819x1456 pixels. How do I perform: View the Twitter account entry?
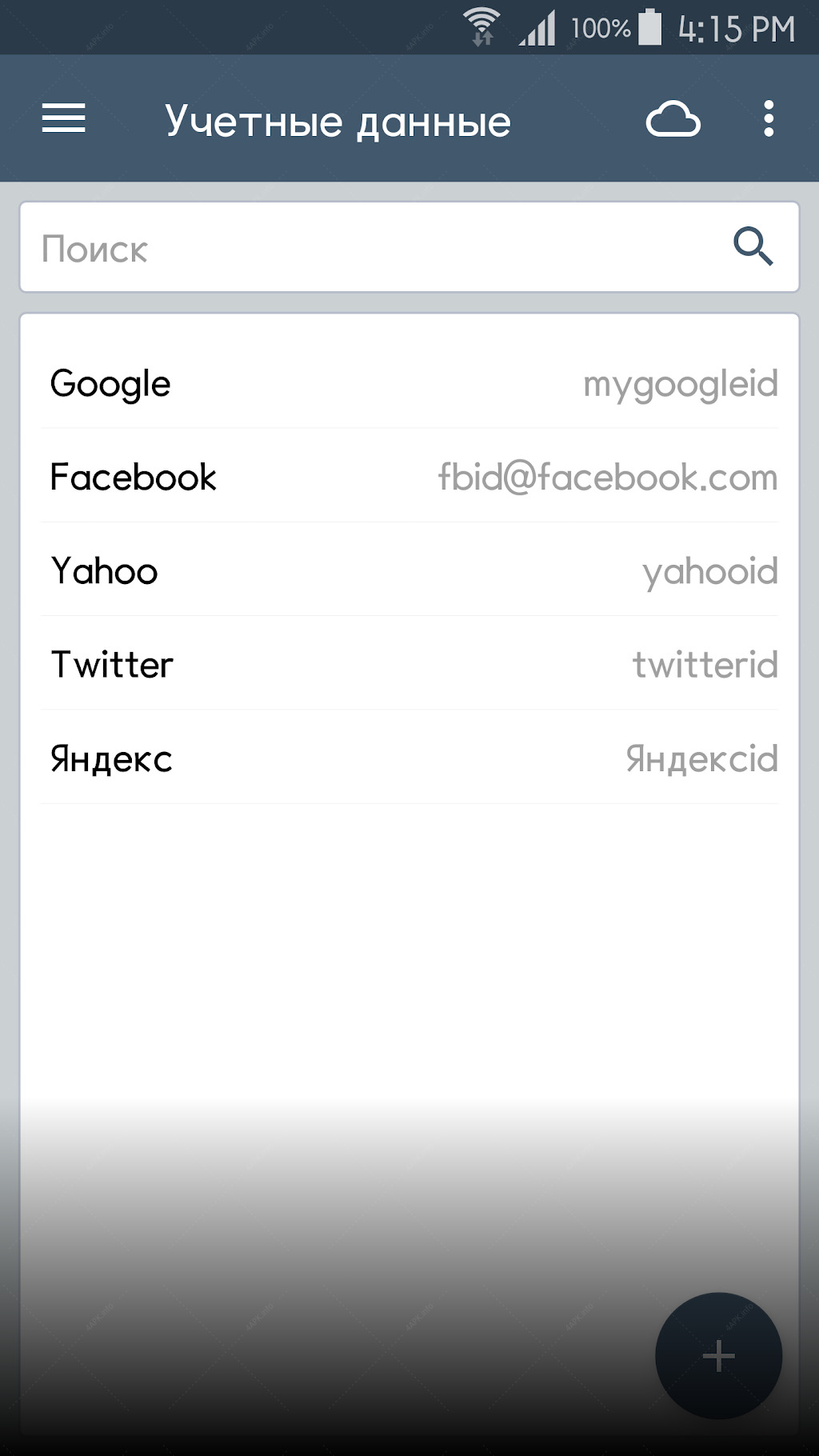(x=409, y=663)
